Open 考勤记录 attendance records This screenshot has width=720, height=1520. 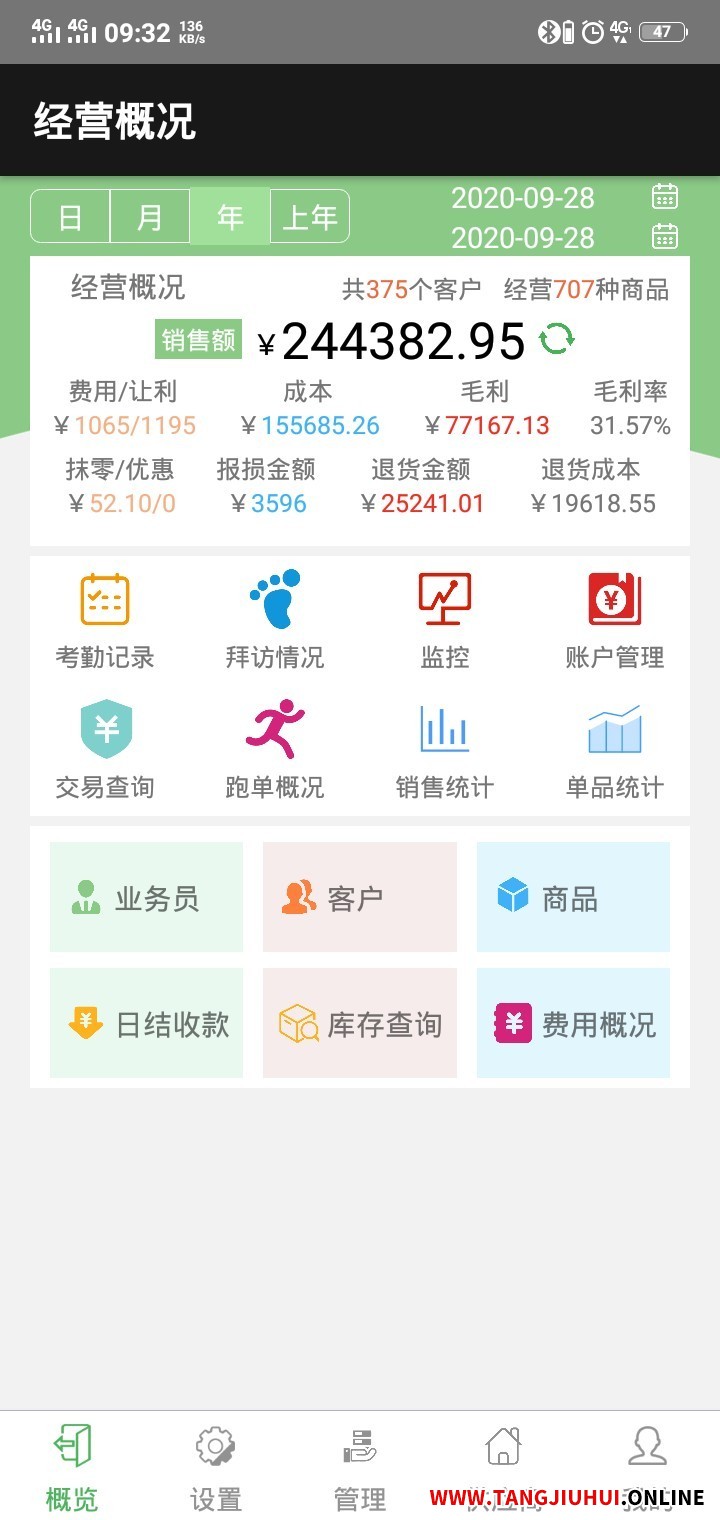(x=105, y=620)
